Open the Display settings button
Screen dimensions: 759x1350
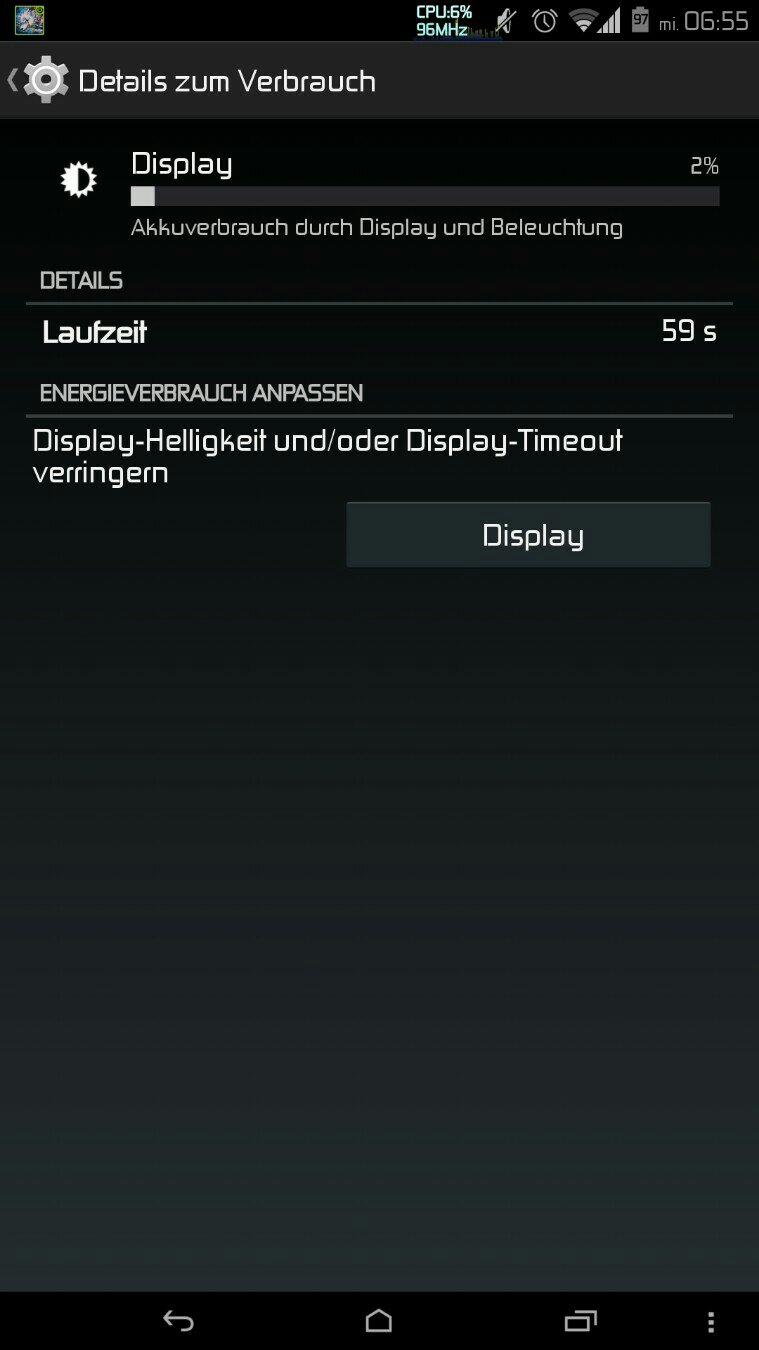coord(528,535)
